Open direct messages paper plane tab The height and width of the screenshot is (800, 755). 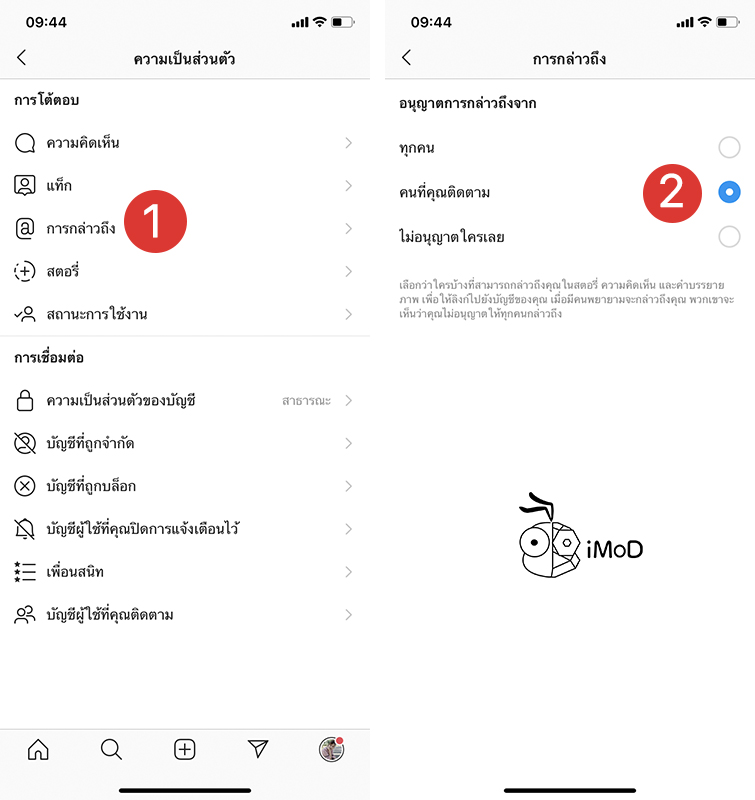tap(258, 749)
